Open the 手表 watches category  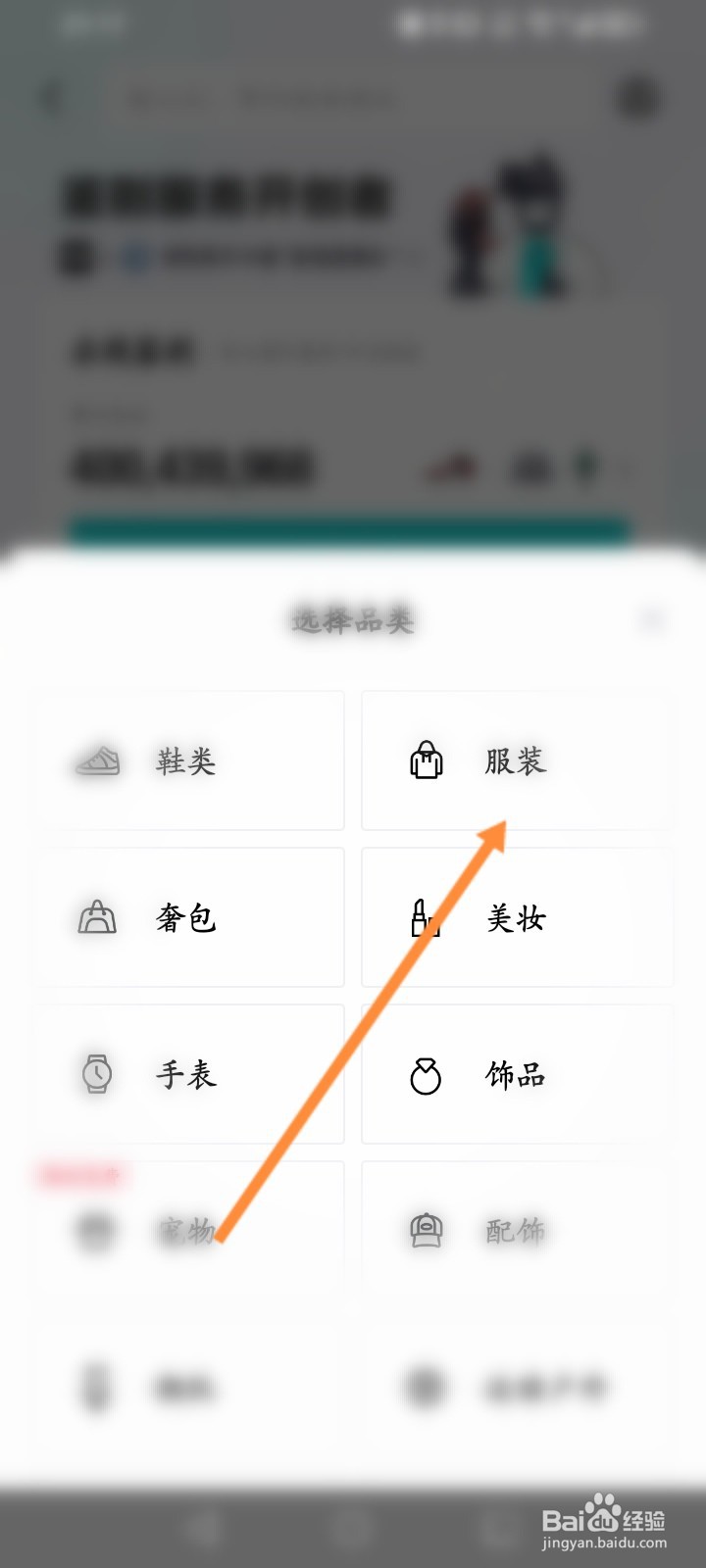click(188, 1074)
